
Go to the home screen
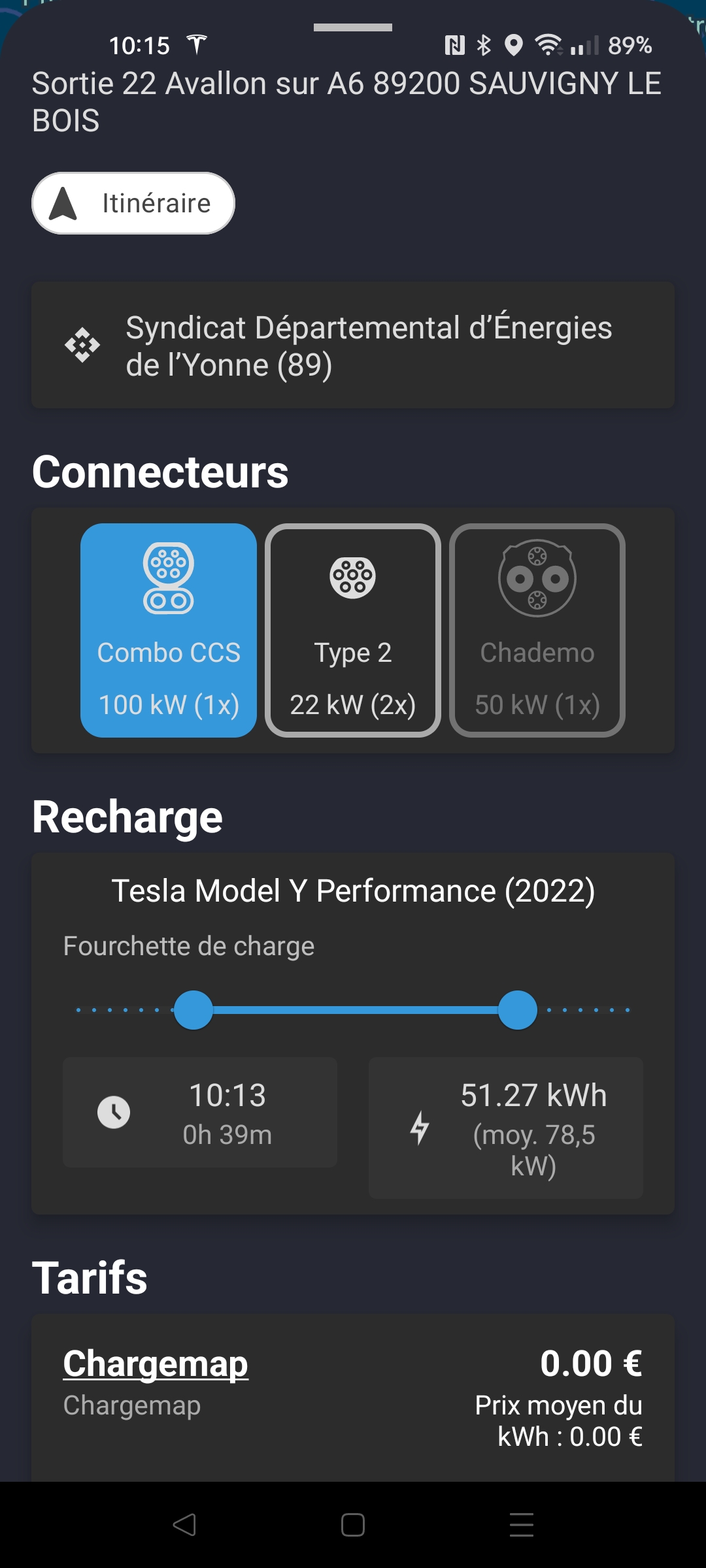(x=353, y=1525)
